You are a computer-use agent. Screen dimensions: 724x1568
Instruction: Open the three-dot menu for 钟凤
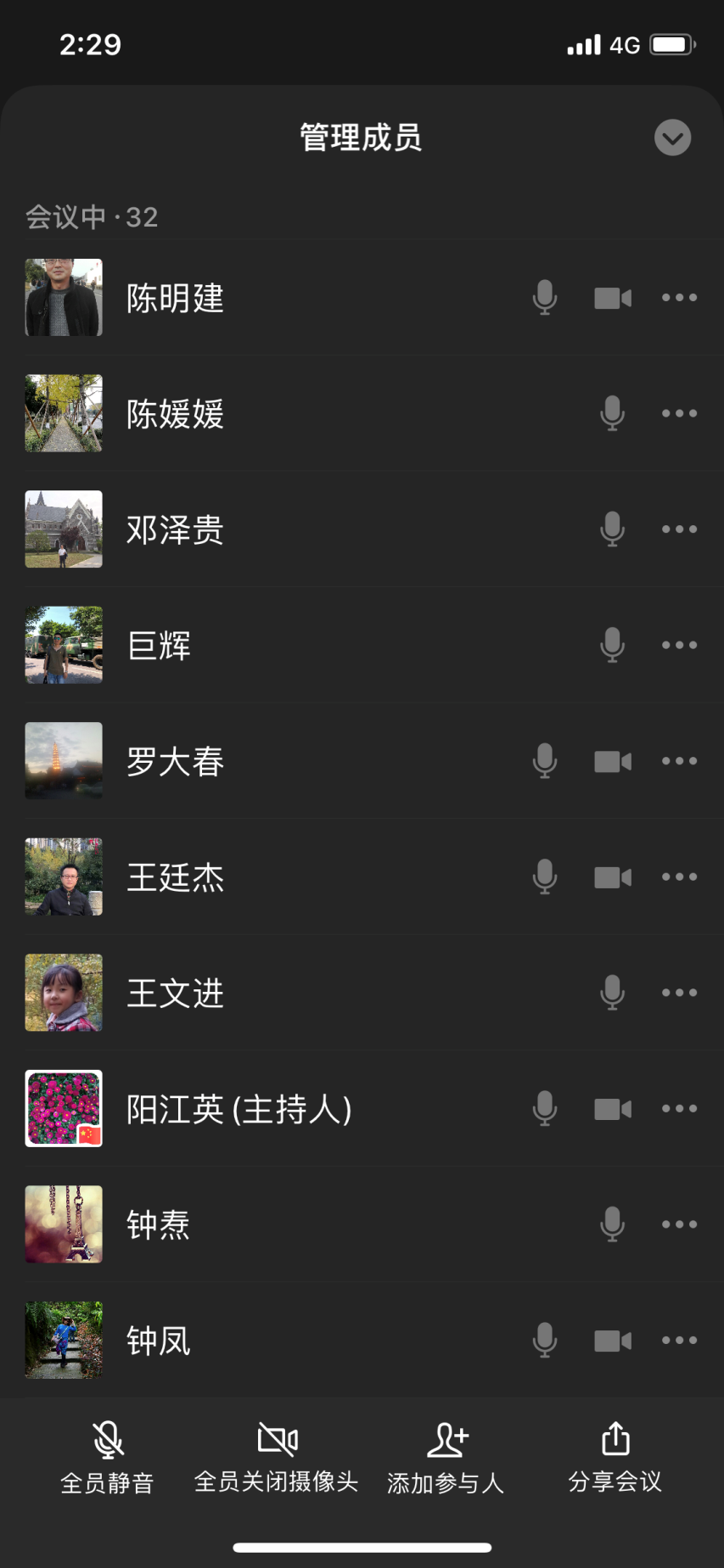click(680, 1341)
